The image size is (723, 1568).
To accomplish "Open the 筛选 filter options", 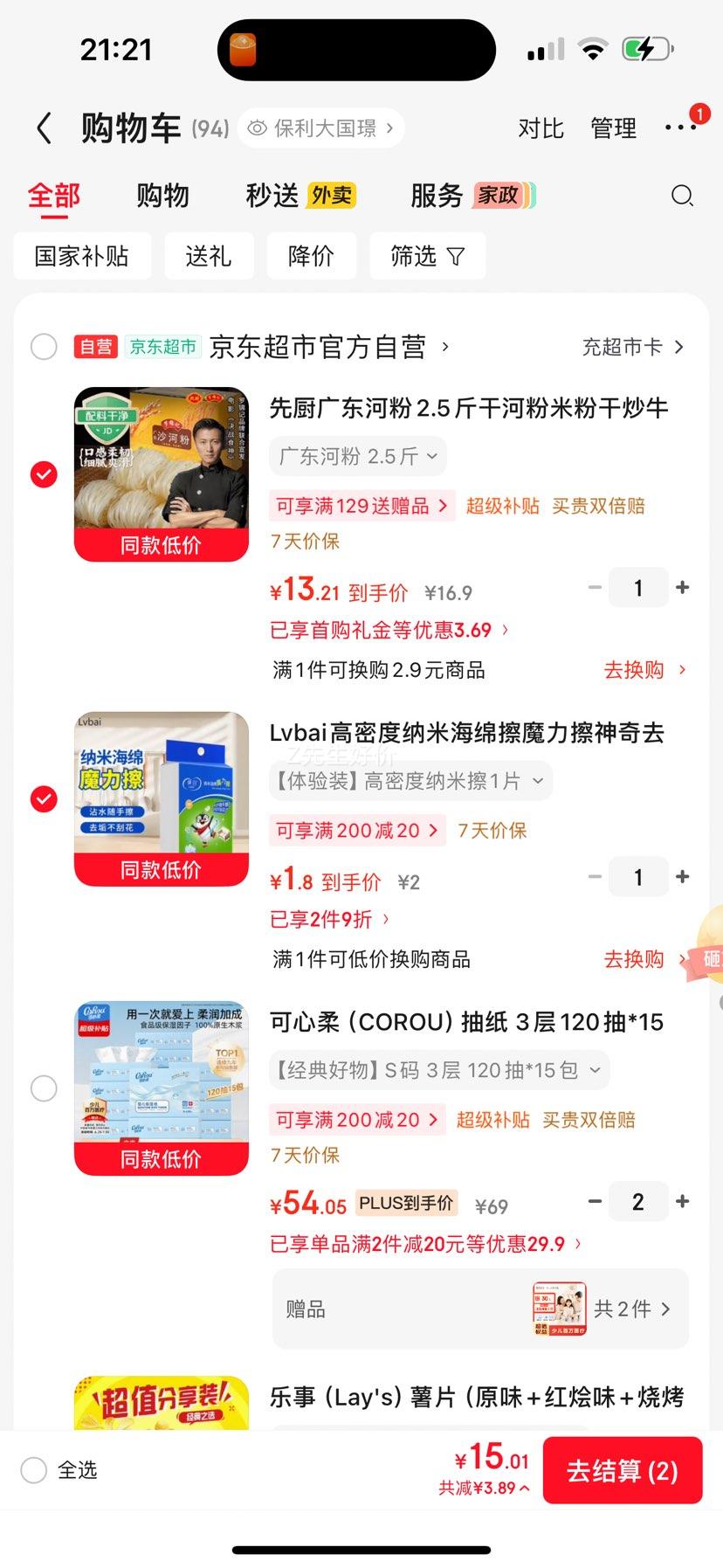I will pyautogui.click(x=427, y=256).
